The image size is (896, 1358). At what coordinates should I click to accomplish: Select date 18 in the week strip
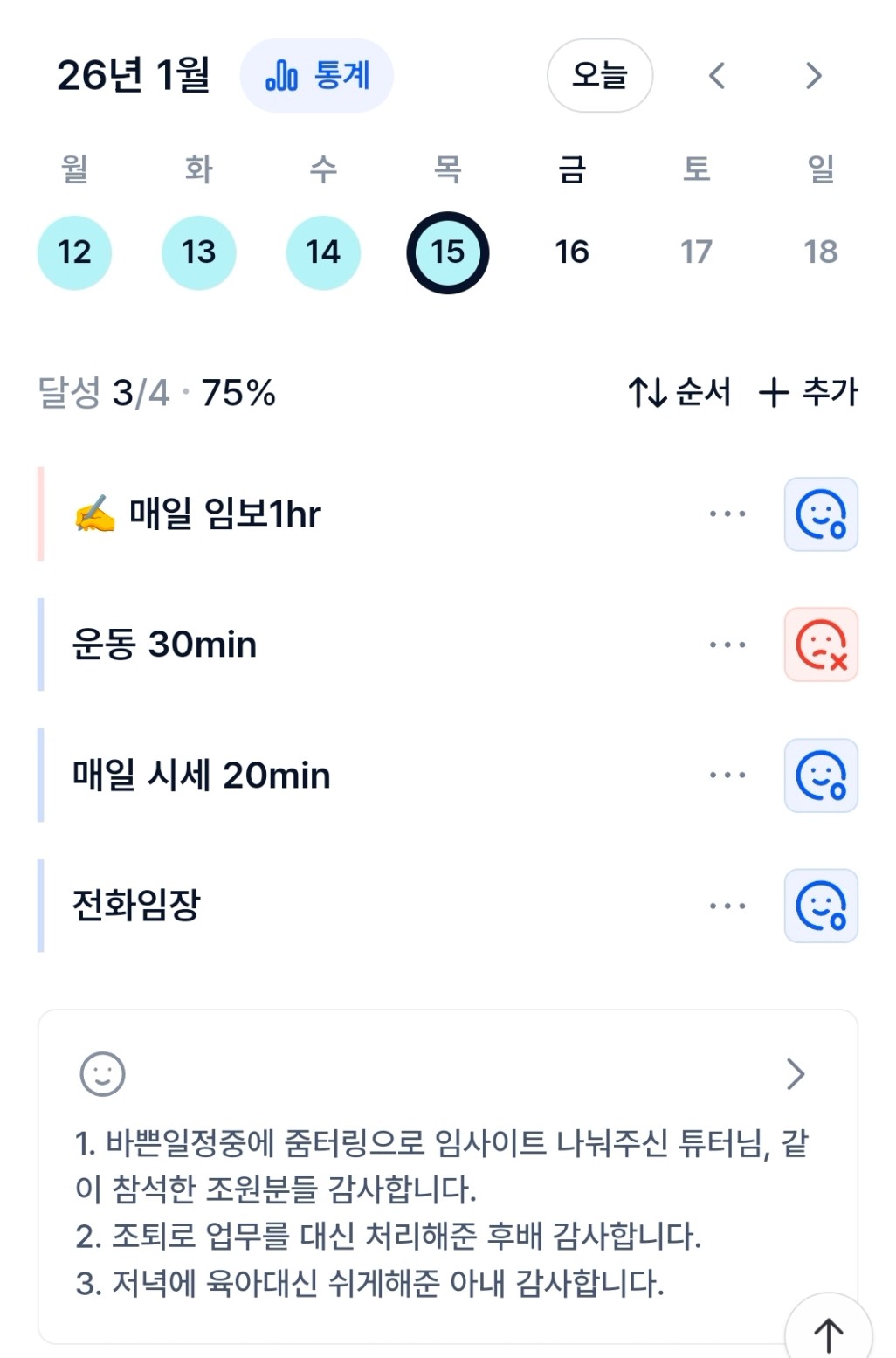821,252
